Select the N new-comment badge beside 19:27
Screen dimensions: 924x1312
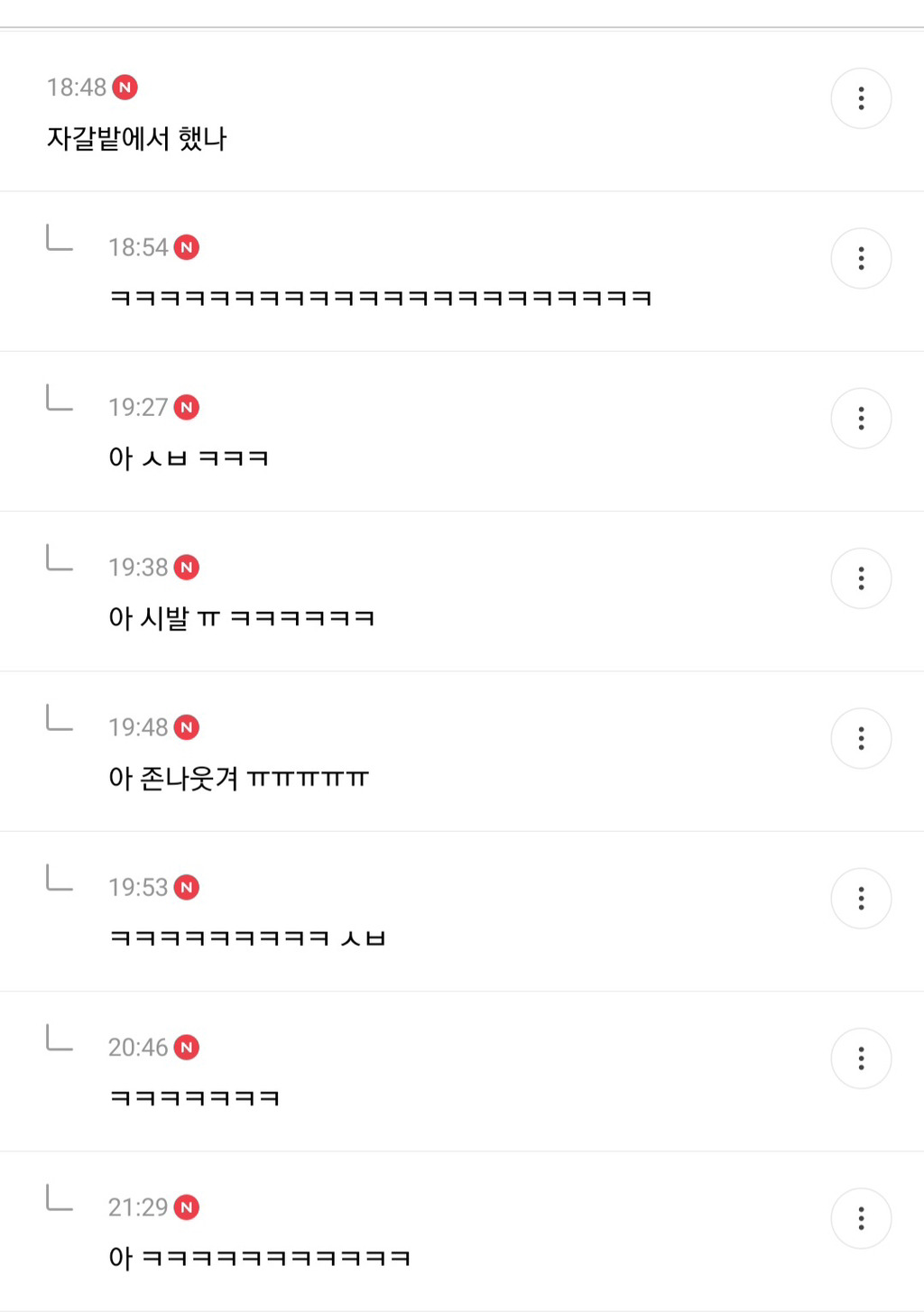[x=186, y=408]
